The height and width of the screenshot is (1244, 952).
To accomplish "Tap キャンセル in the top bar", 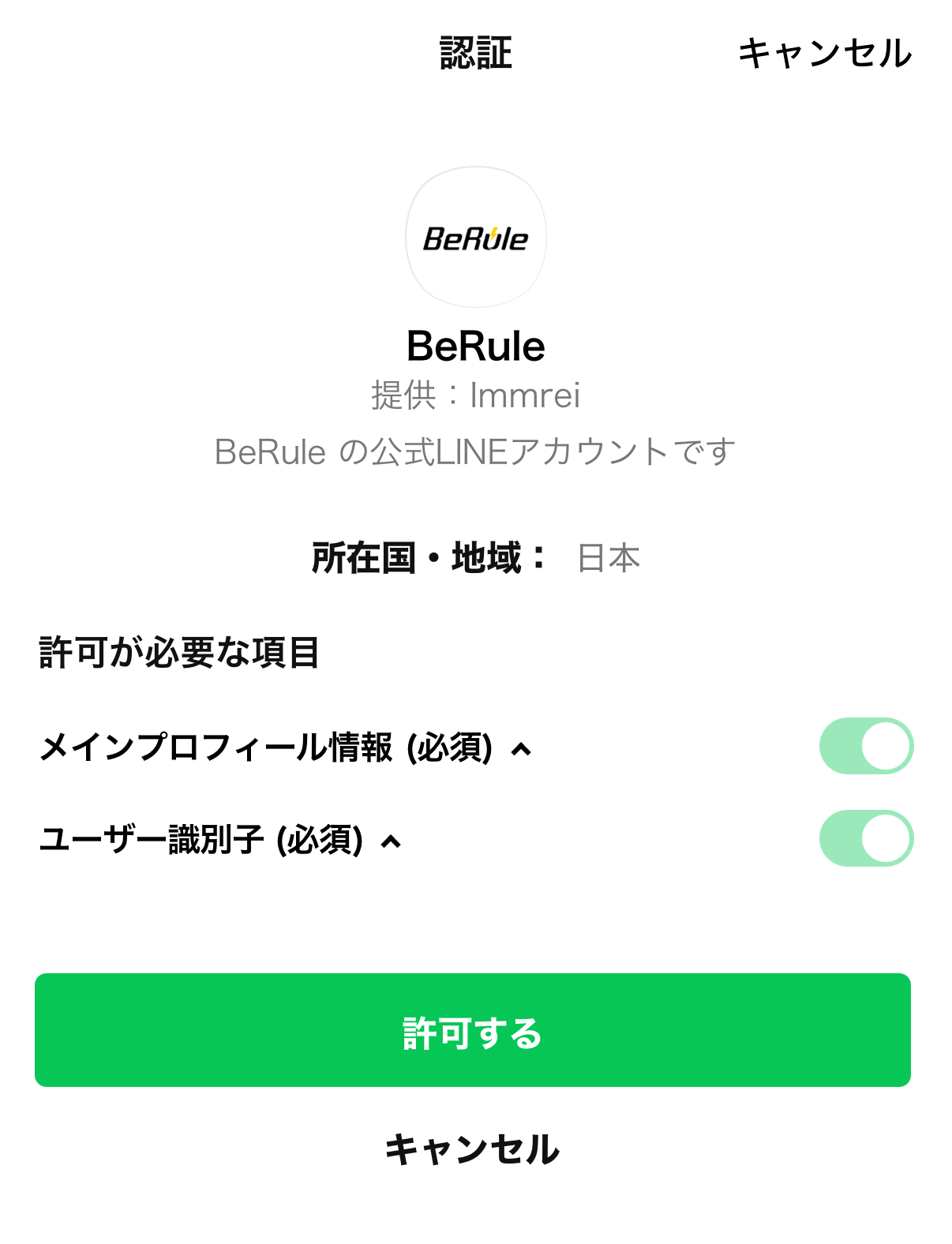I will (824, 54).
